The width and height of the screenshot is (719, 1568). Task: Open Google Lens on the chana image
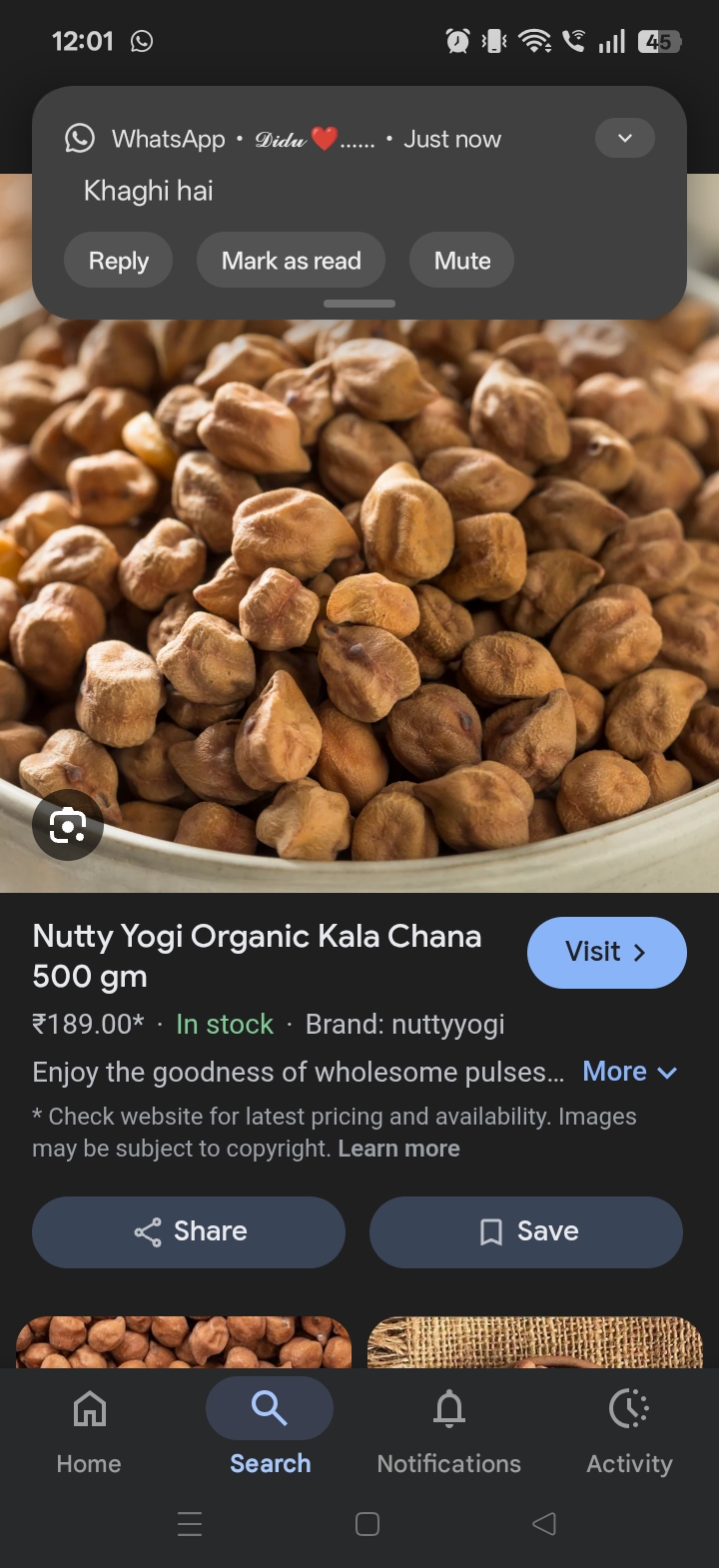click(68, 825)
